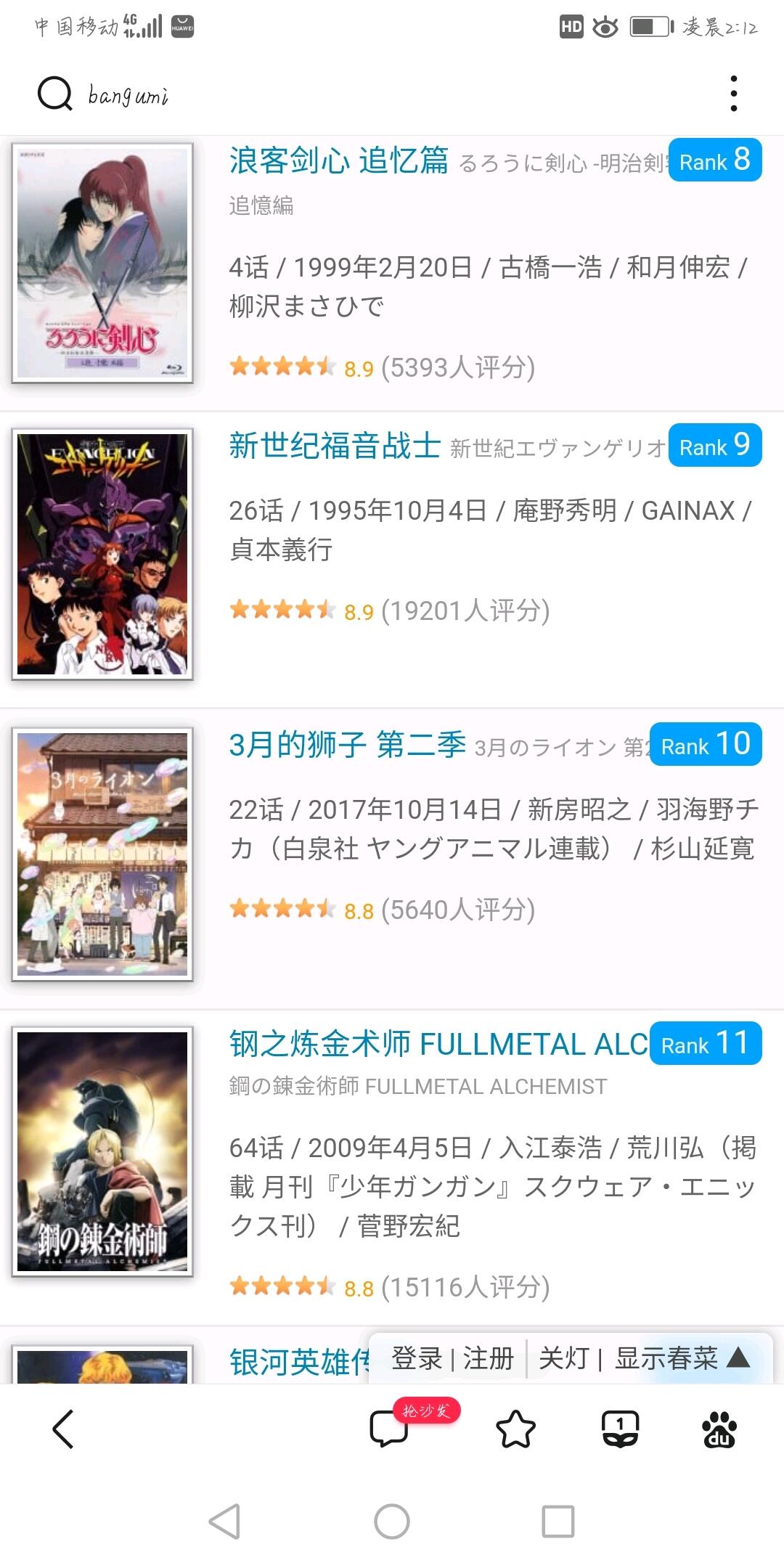This screenshot has width=784, height=1568.
Task: Open the 新世纪福音战士 title link
Action: pos(335,446)
